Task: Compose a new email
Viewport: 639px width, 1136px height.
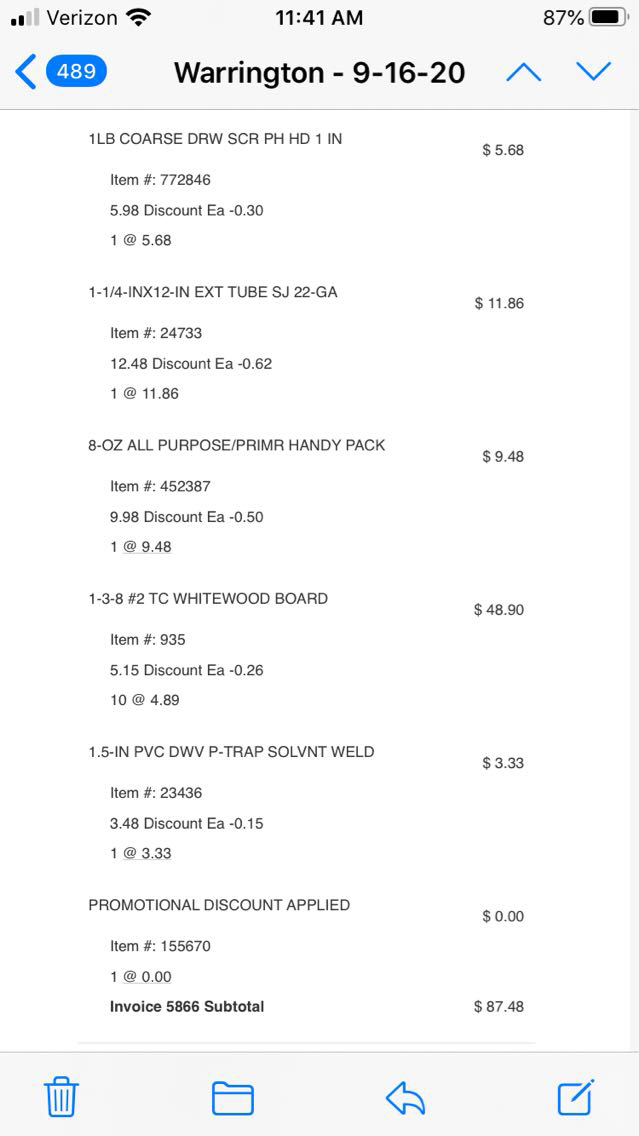Action: coord(576,1097)
